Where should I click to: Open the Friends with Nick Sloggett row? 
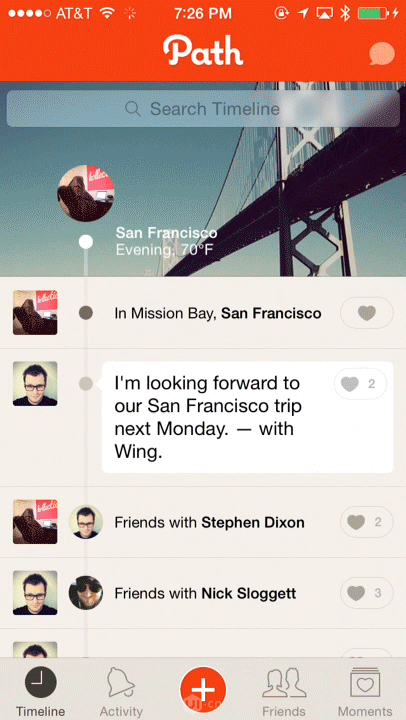(203, 593)
